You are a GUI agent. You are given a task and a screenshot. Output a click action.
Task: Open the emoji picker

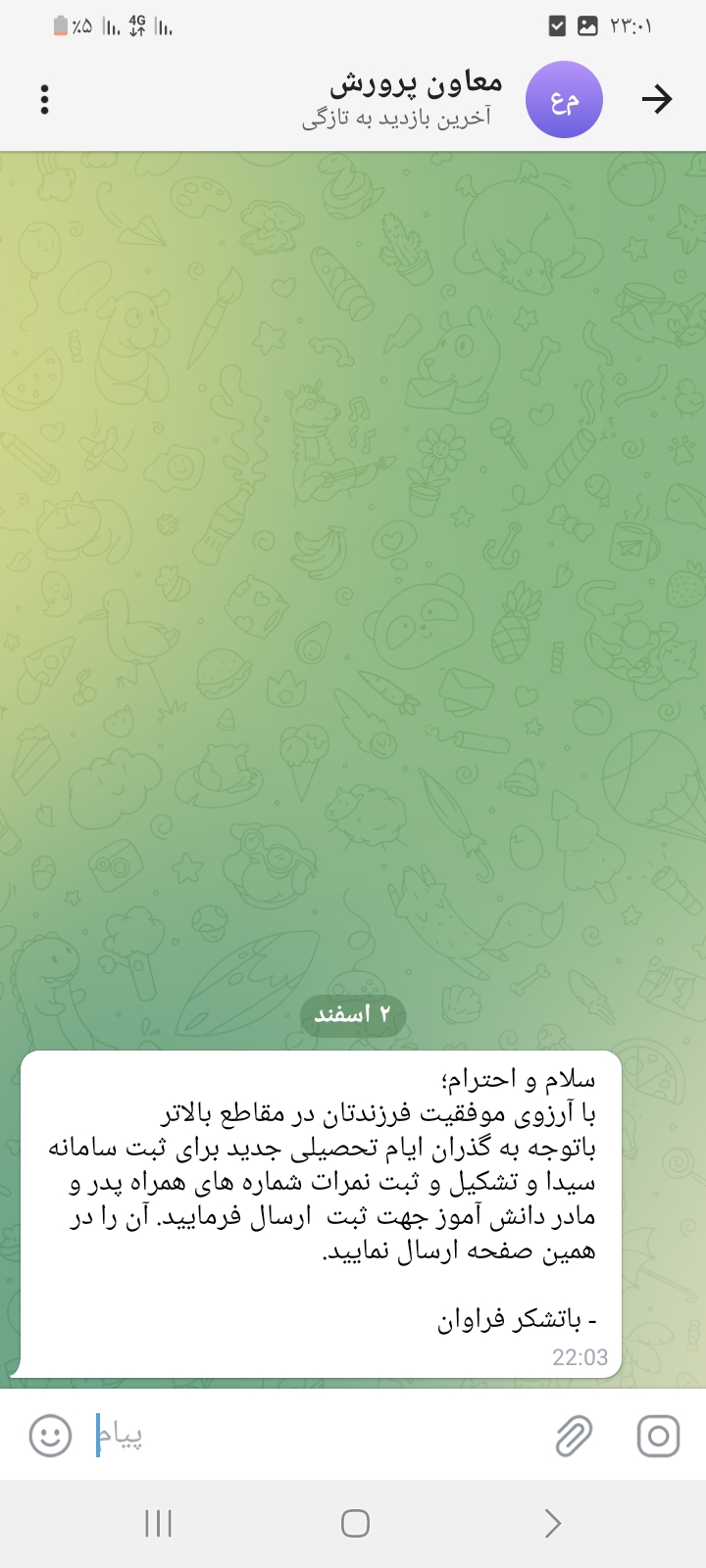pos(50,1436)
